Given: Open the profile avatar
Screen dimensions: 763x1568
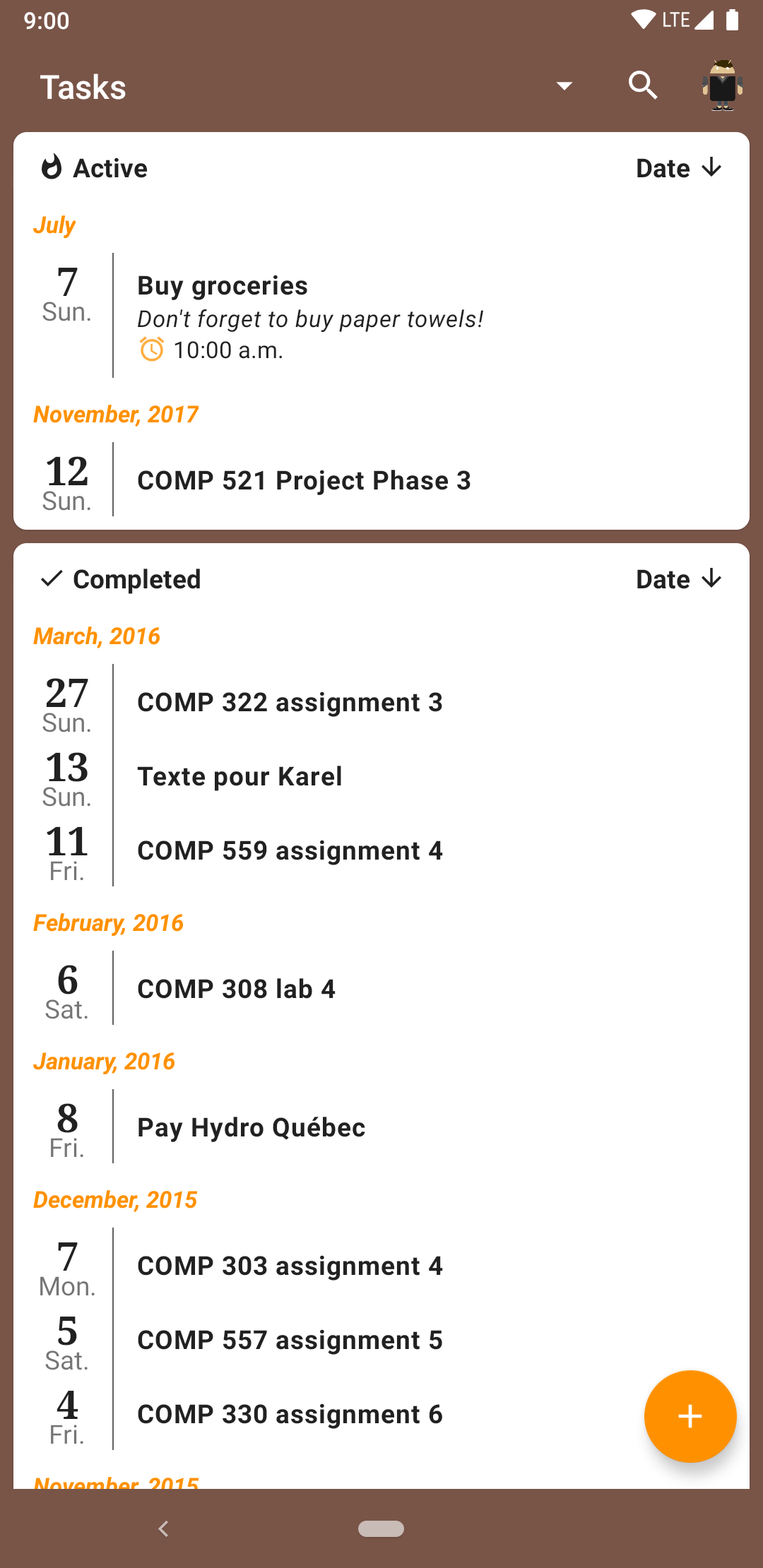Looking at the screenshot, I should point(722,86).
